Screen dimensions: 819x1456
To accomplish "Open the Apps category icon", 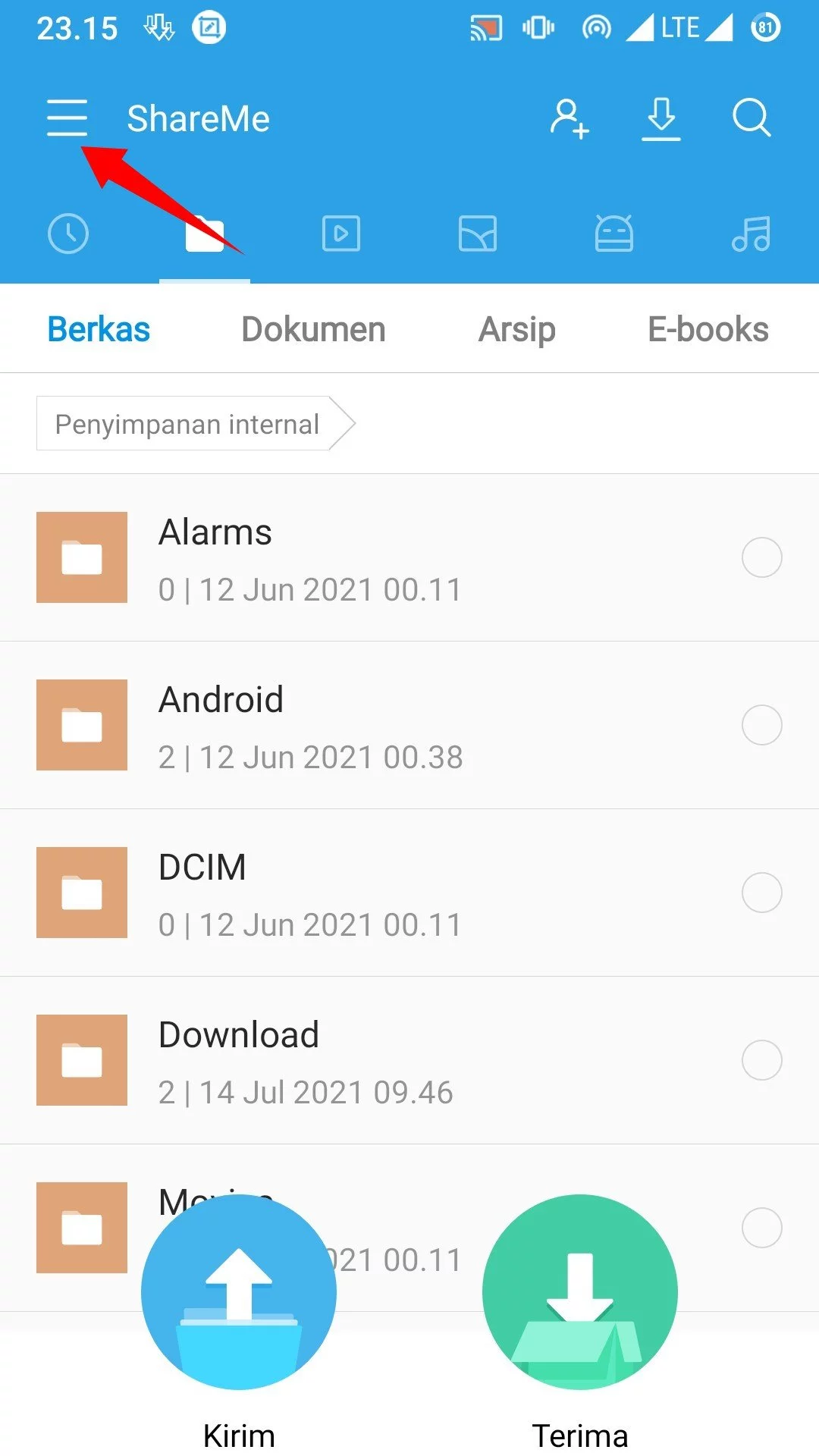I will (614, 234).
